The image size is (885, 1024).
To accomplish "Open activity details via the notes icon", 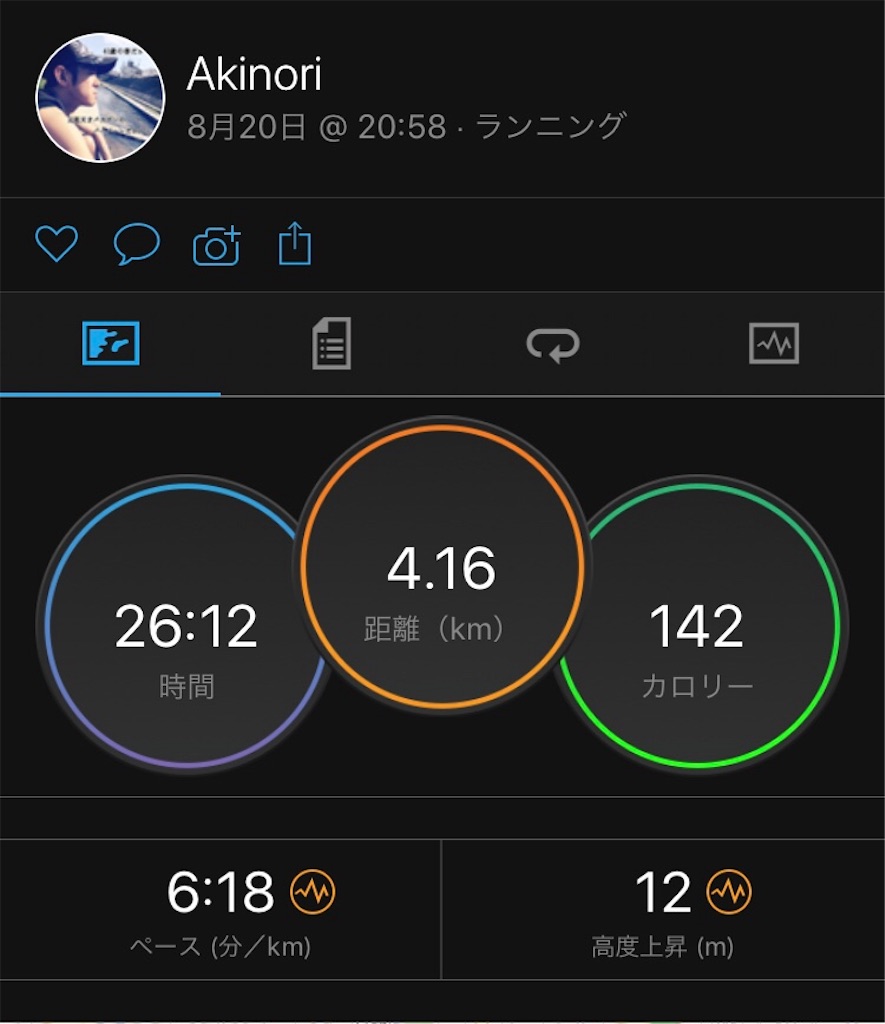I will click(x=331, y=344).
